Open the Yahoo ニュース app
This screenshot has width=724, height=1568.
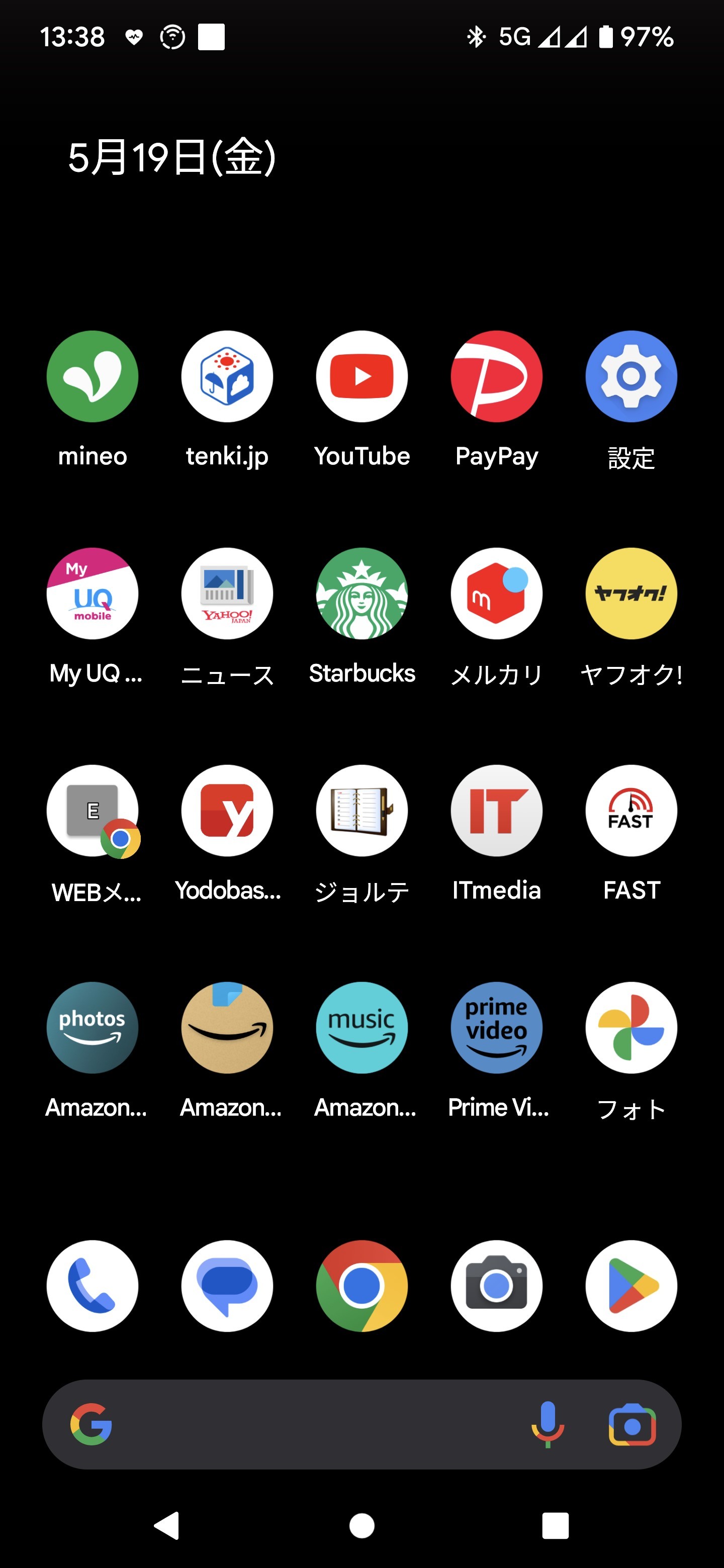[227, 594]
